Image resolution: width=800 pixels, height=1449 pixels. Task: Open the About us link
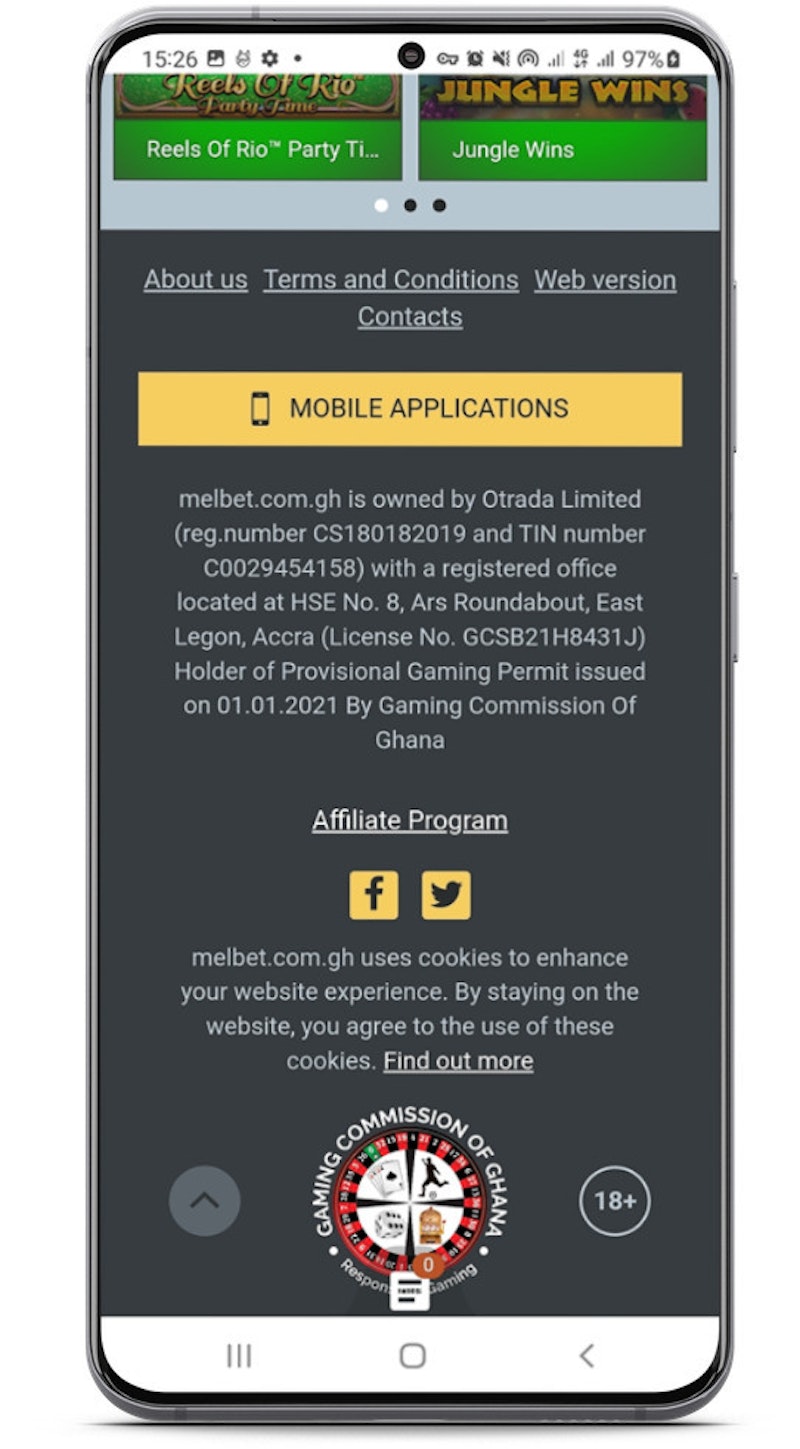tap(195, 280)
